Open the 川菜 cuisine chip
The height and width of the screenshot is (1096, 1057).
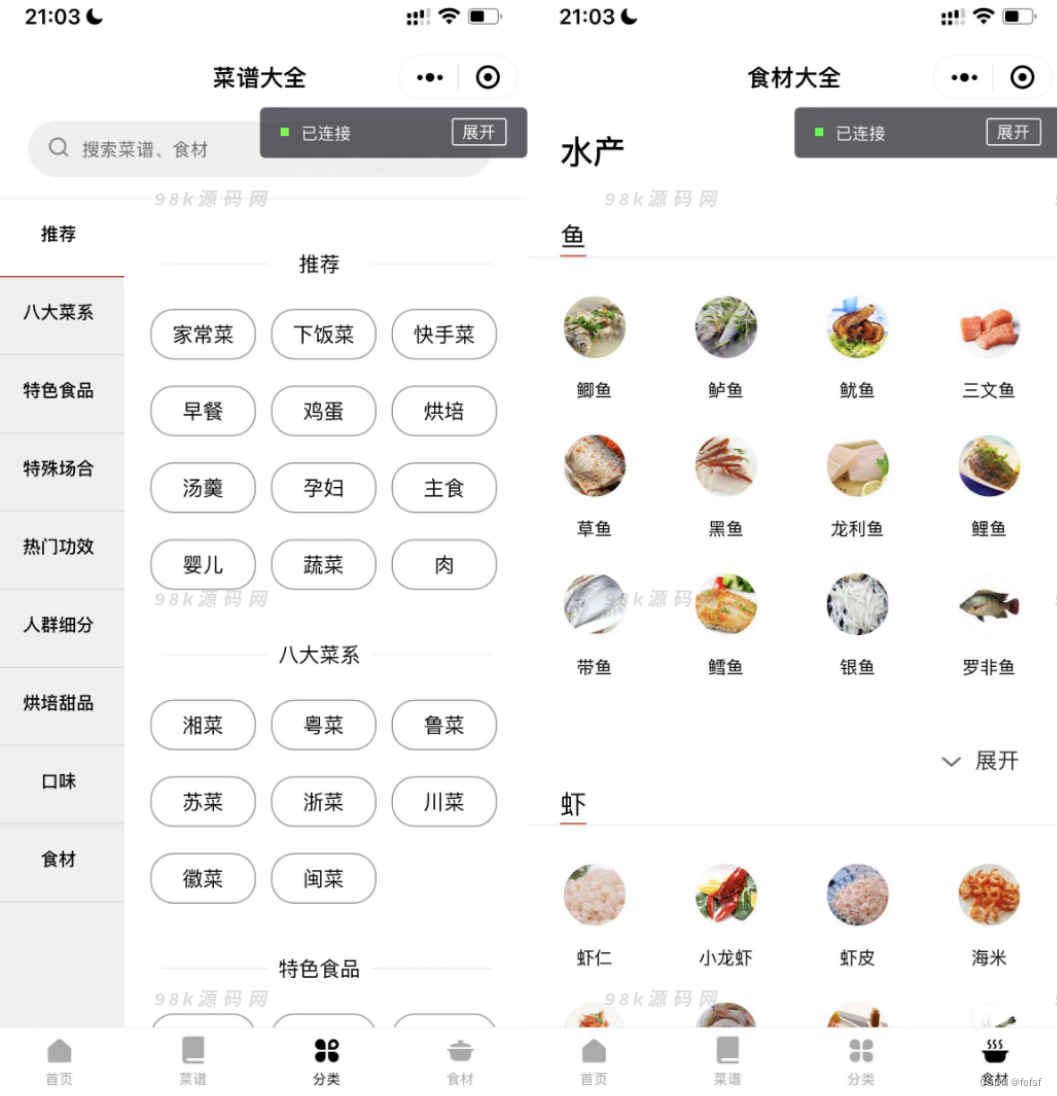444,802
